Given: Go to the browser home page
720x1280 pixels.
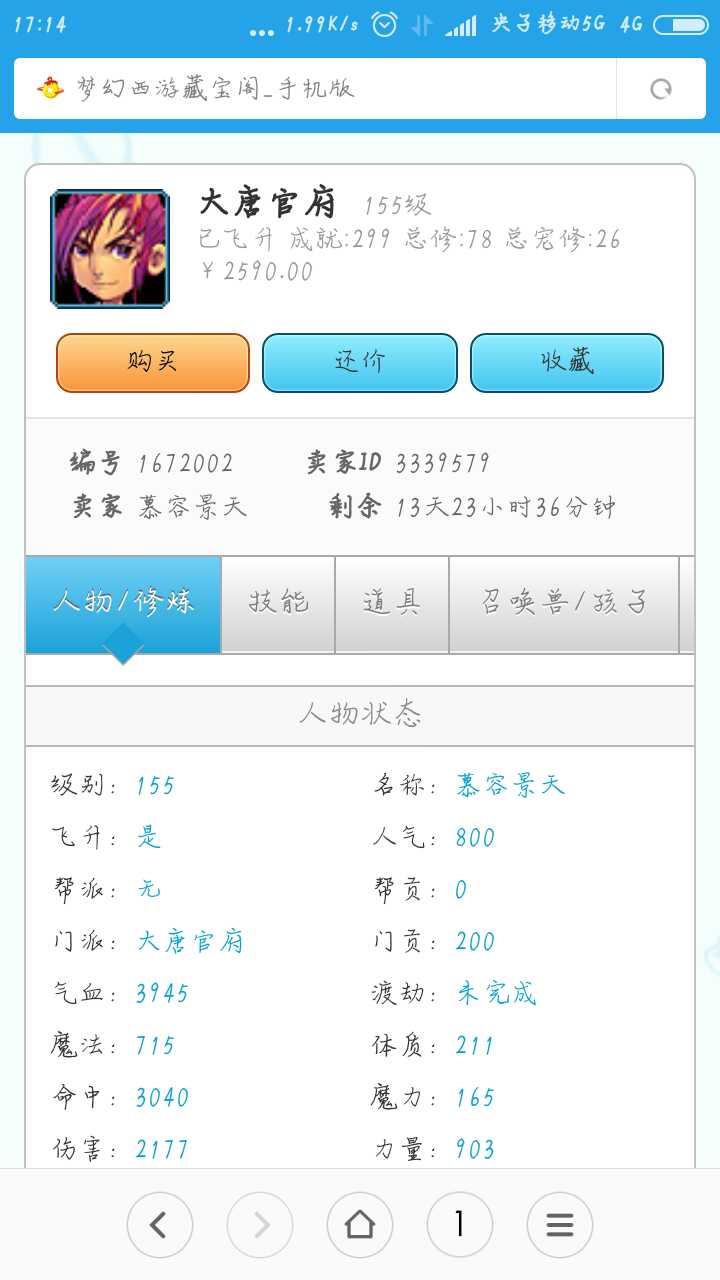Looking at the screenshot, I should point(360,1224).
